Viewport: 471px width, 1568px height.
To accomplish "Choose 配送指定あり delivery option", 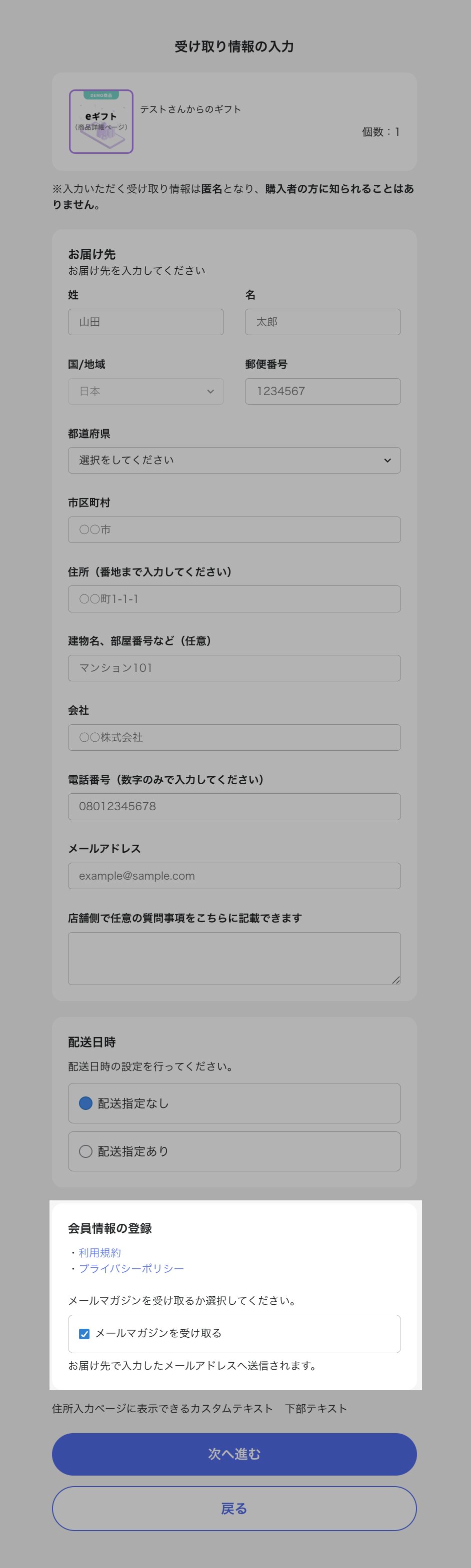I will [86, 1151].
